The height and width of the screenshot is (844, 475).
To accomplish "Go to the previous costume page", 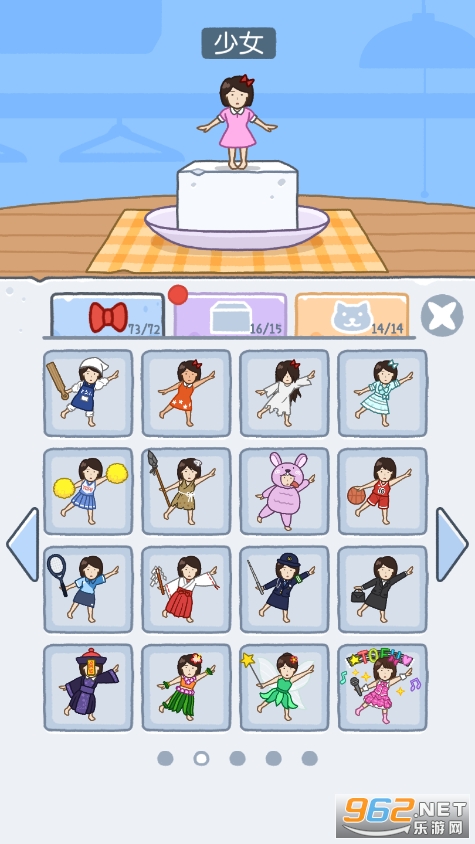I will tap(23, 544).
